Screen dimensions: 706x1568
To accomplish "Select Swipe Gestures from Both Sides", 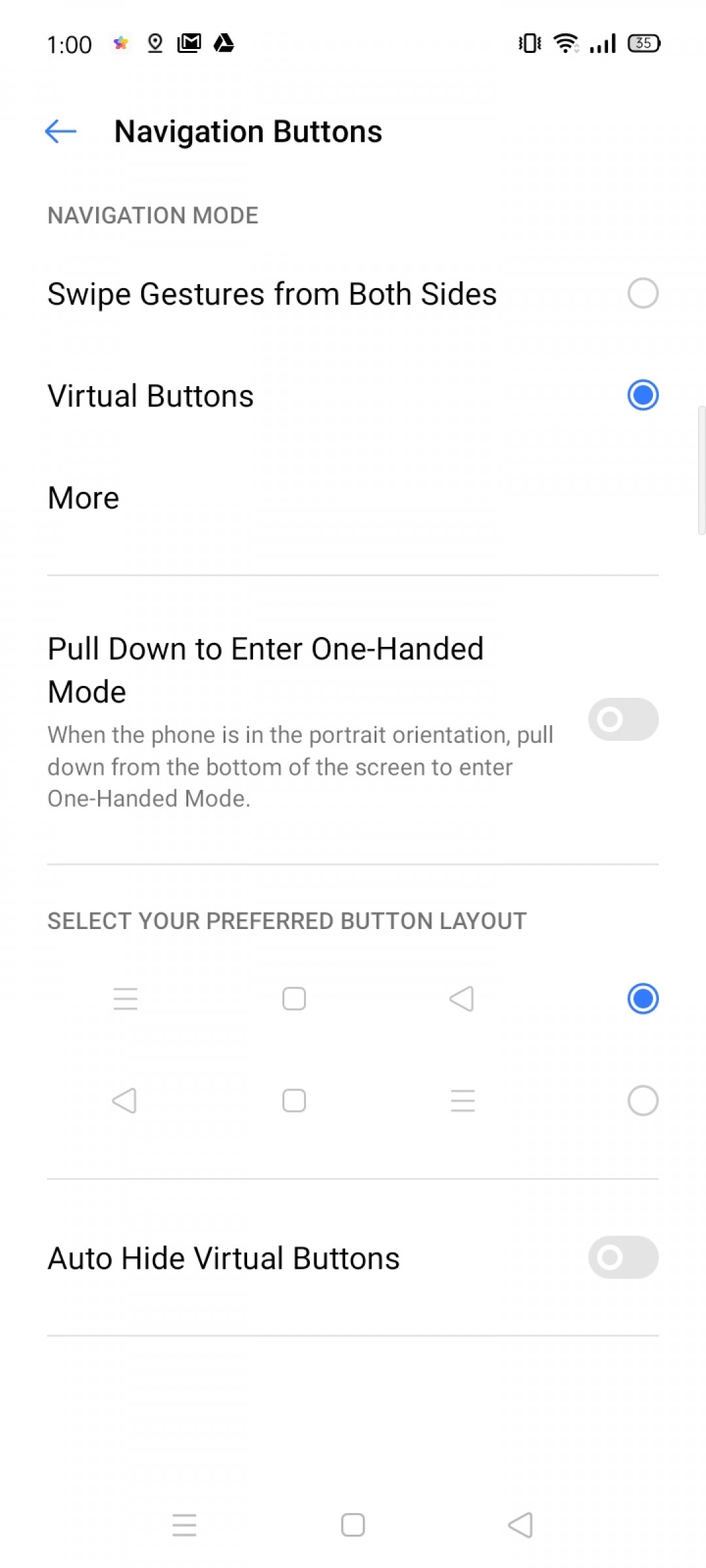I will 353,293.
